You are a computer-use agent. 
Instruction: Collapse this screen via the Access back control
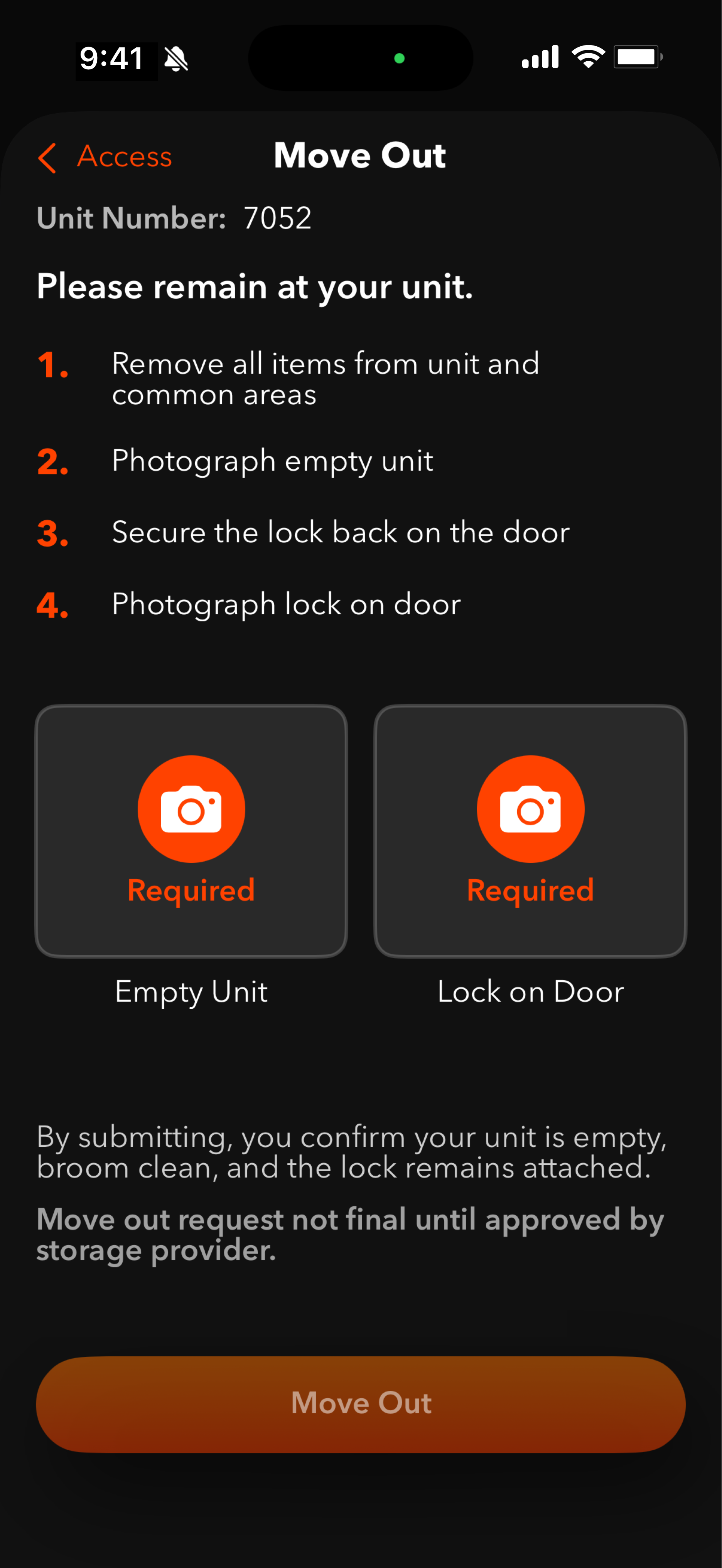click(x=104, y=157)
